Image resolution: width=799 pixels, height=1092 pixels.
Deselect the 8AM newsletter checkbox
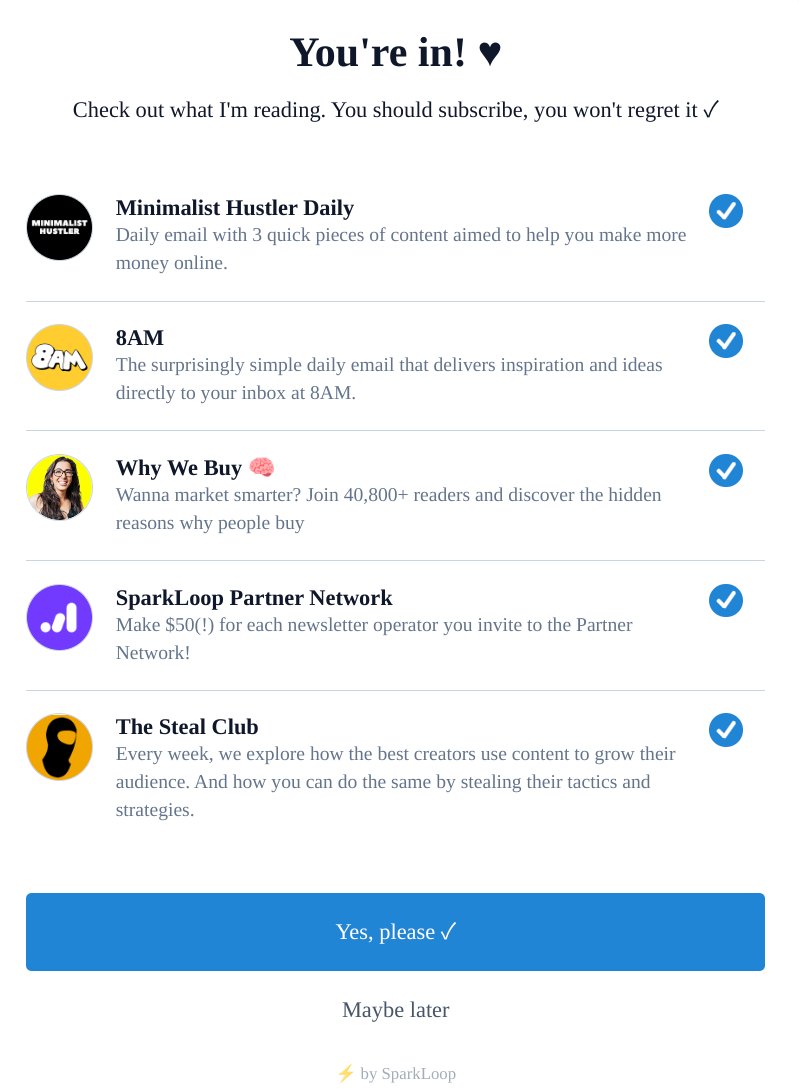[725, 341]
